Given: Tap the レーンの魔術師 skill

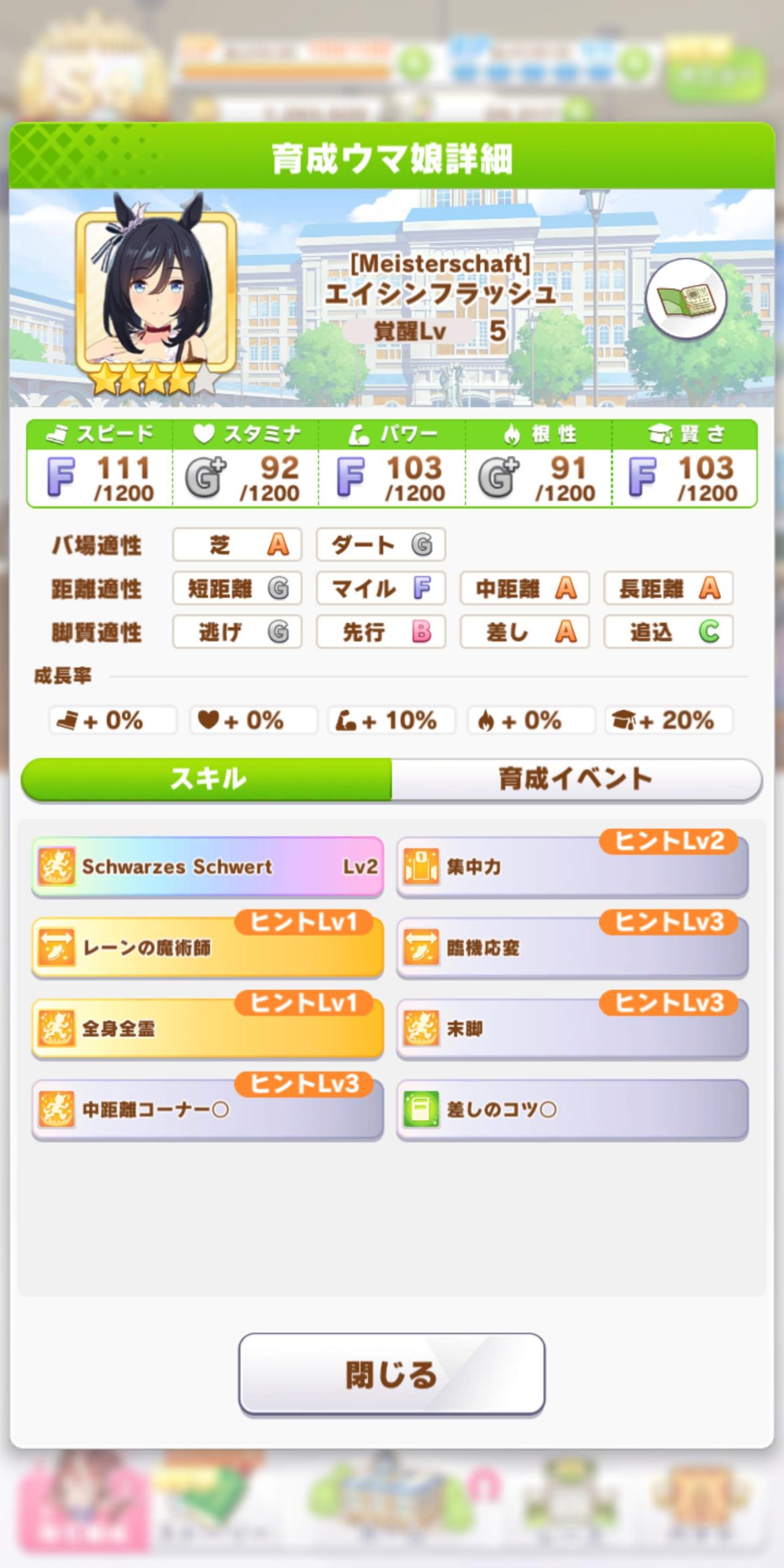Looking at the screenshot, I should (207, 948).
